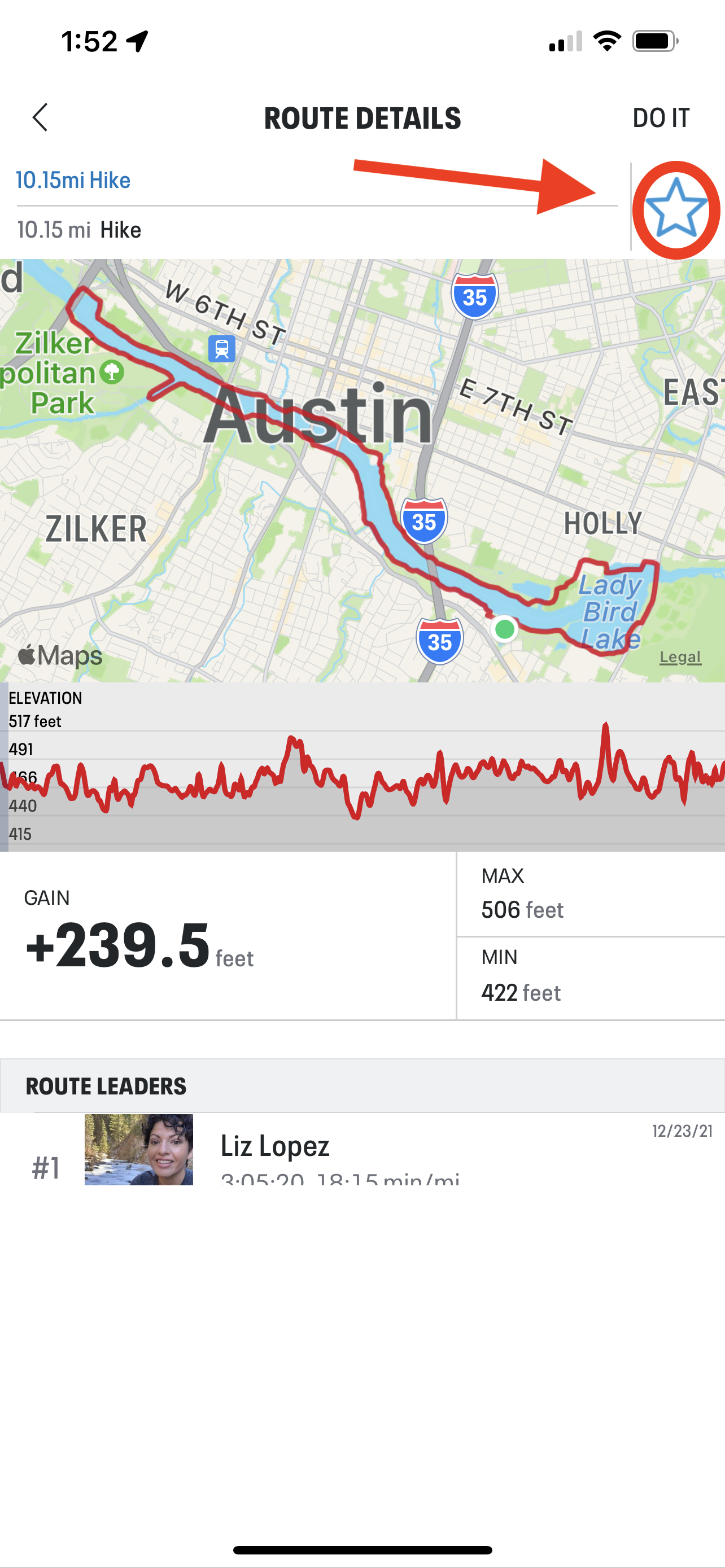Open Liz Lopez route leader entry

click(365, 1149)
